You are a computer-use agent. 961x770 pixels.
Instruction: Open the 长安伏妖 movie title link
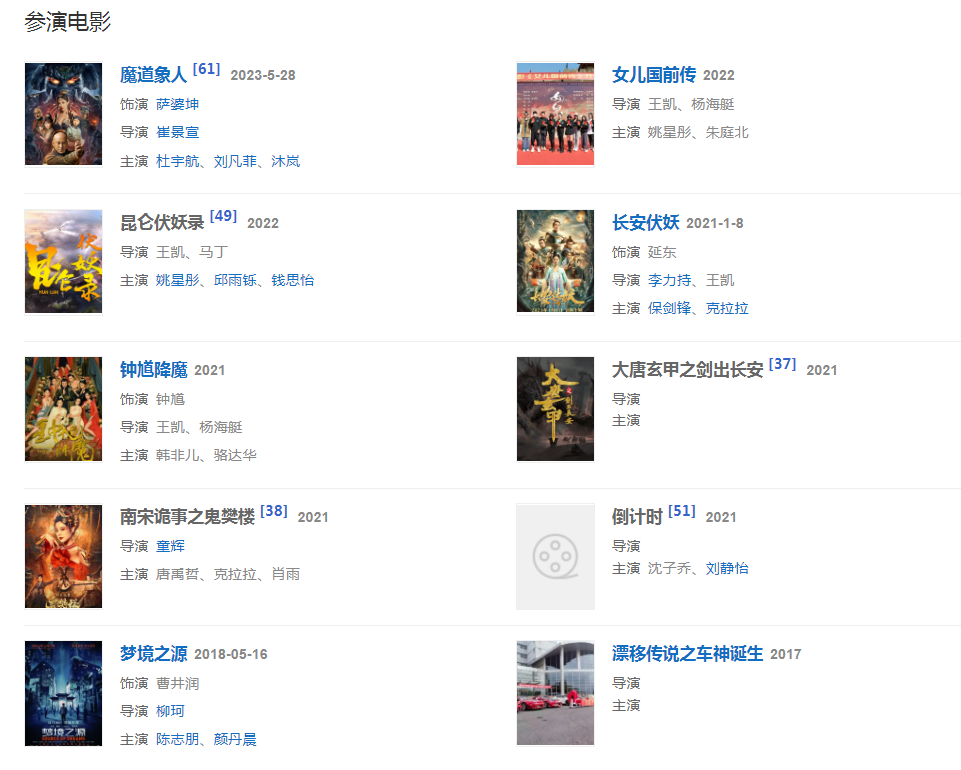tap(645, 222)
